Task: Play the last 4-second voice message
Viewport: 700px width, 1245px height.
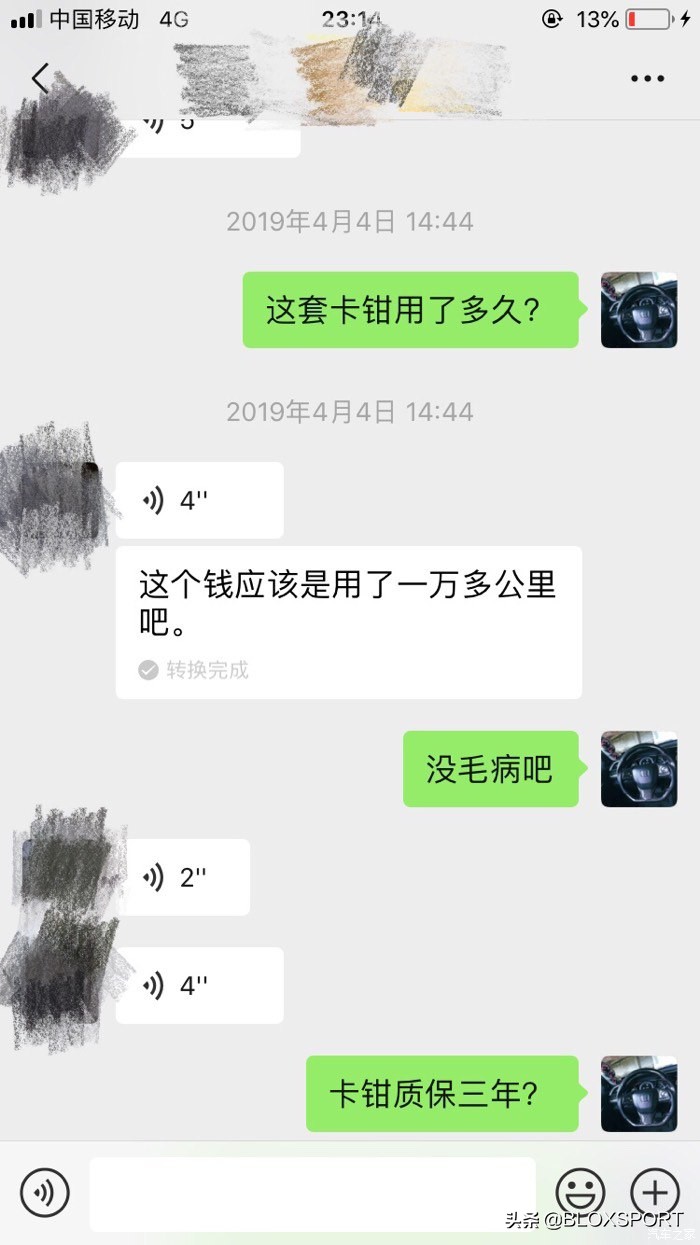Action: [x=199, y=985]
